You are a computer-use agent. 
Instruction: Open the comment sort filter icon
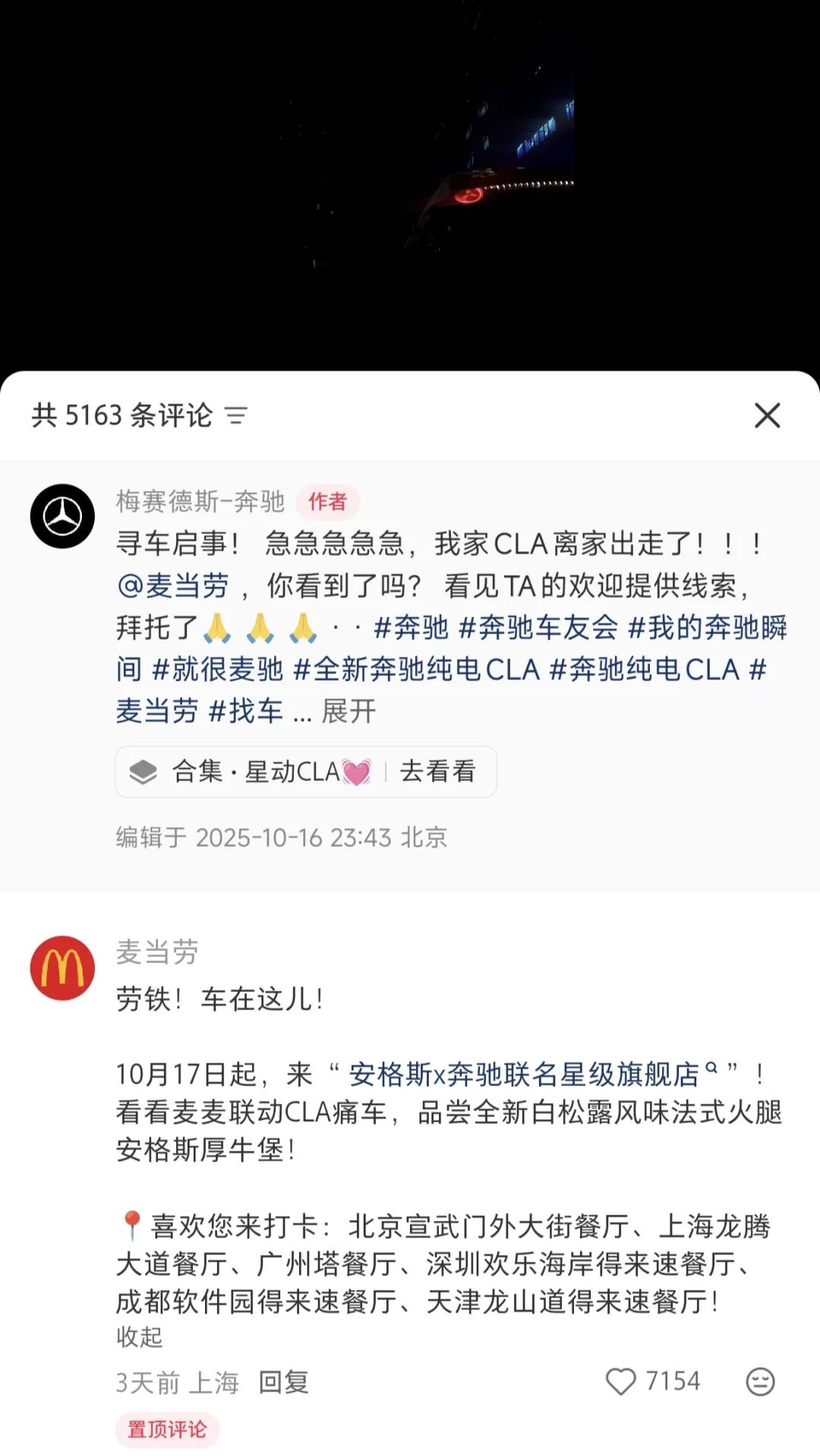236,415
